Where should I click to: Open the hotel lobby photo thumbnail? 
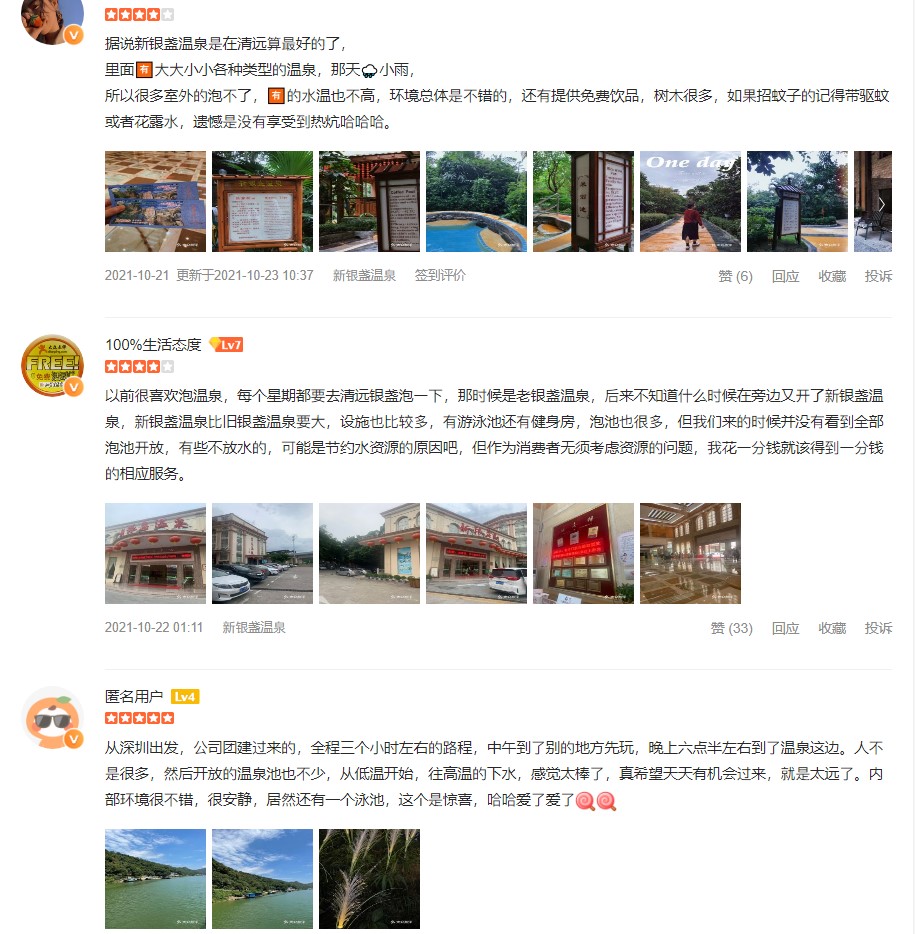[690, 553]
